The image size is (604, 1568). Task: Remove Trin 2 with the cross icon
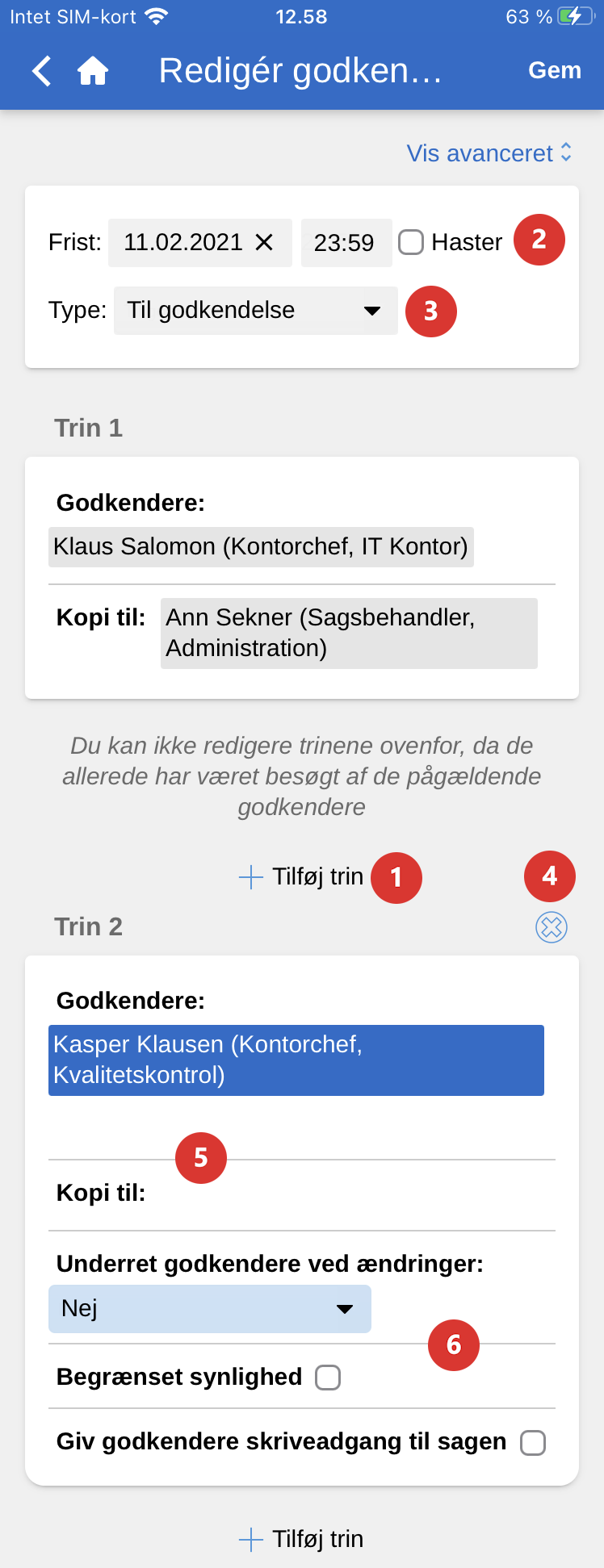click(x=552, y=927)
